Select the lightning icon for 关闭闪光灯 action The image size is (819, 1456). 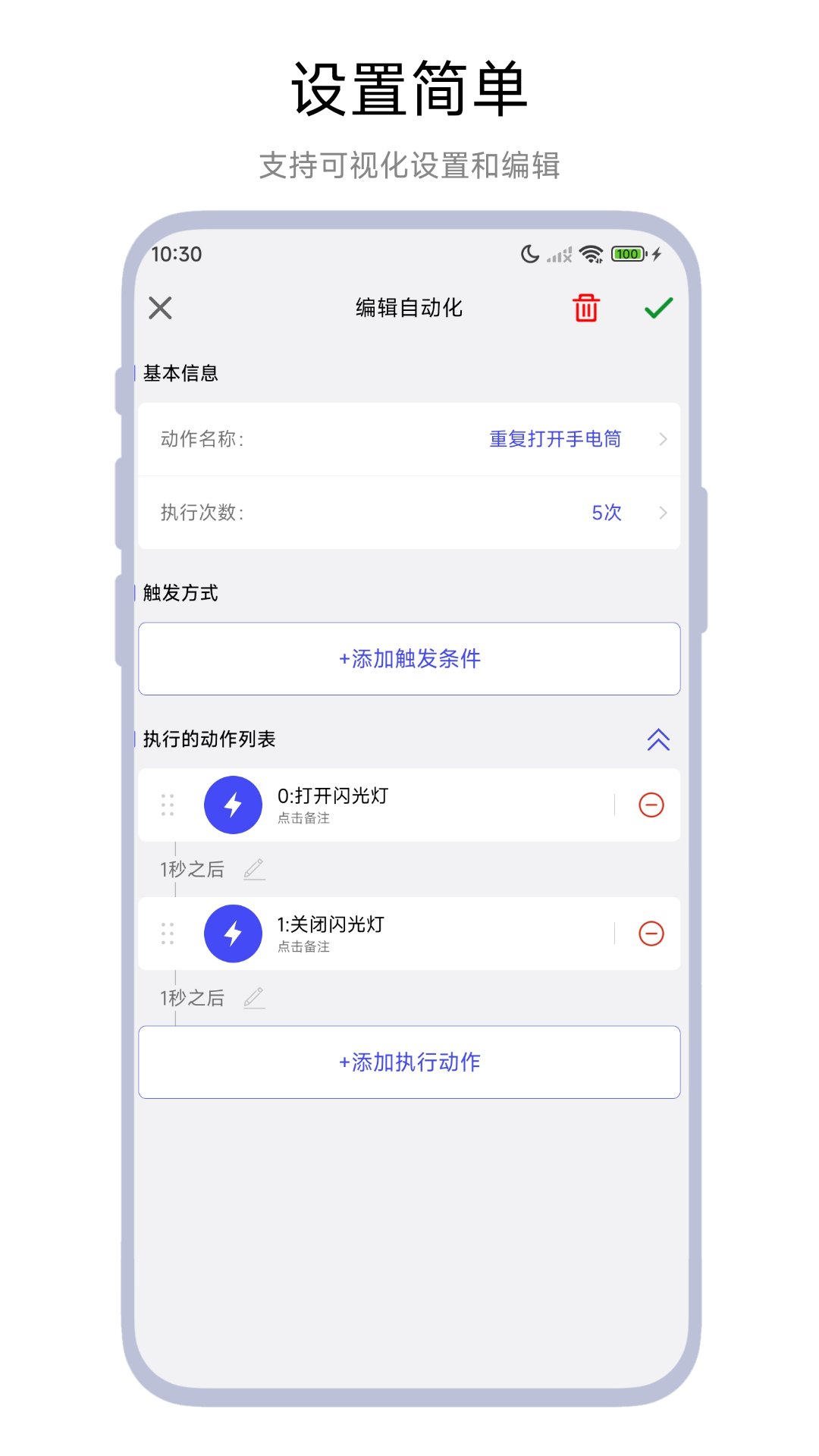coord(233,934)
